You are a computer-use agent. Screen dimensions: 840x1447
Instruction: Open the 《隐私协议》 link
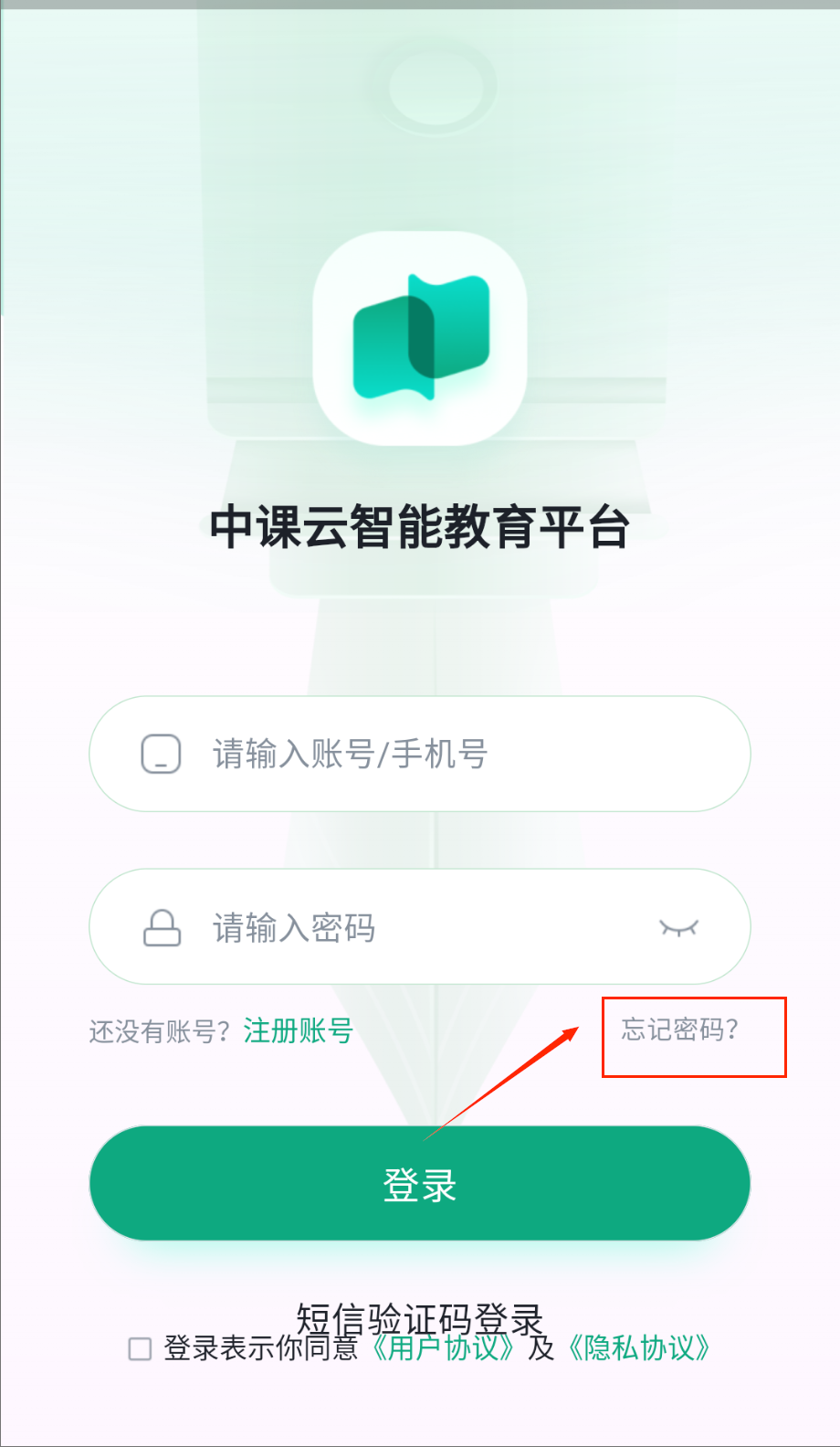tap(639, 1349)
